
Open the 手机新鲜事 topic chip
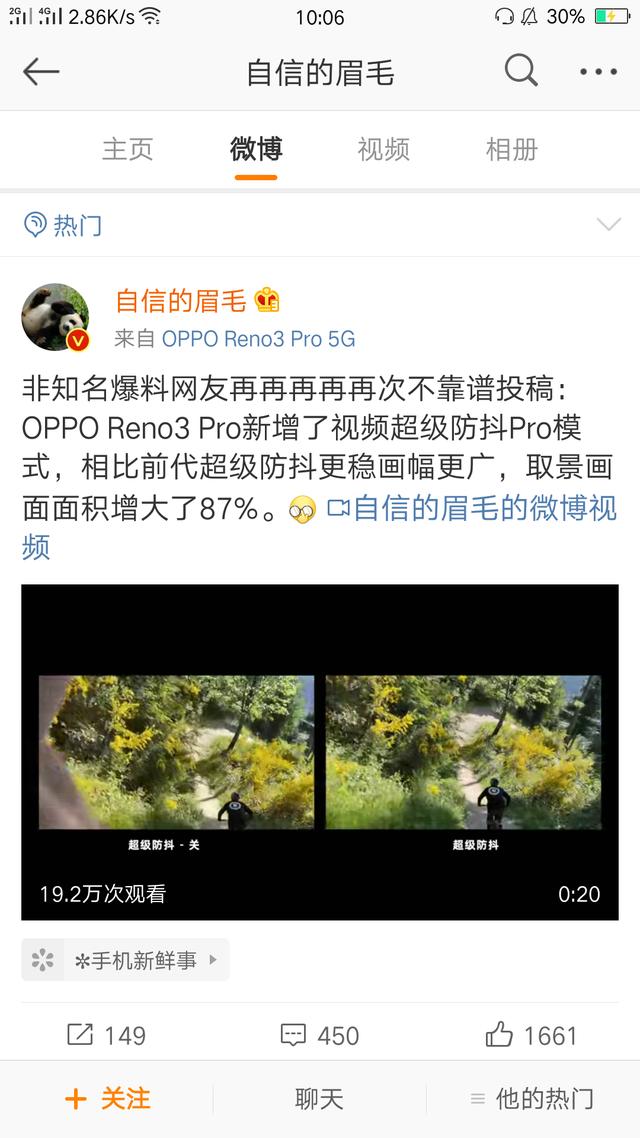pyautogui.click(x=125, y=960)
